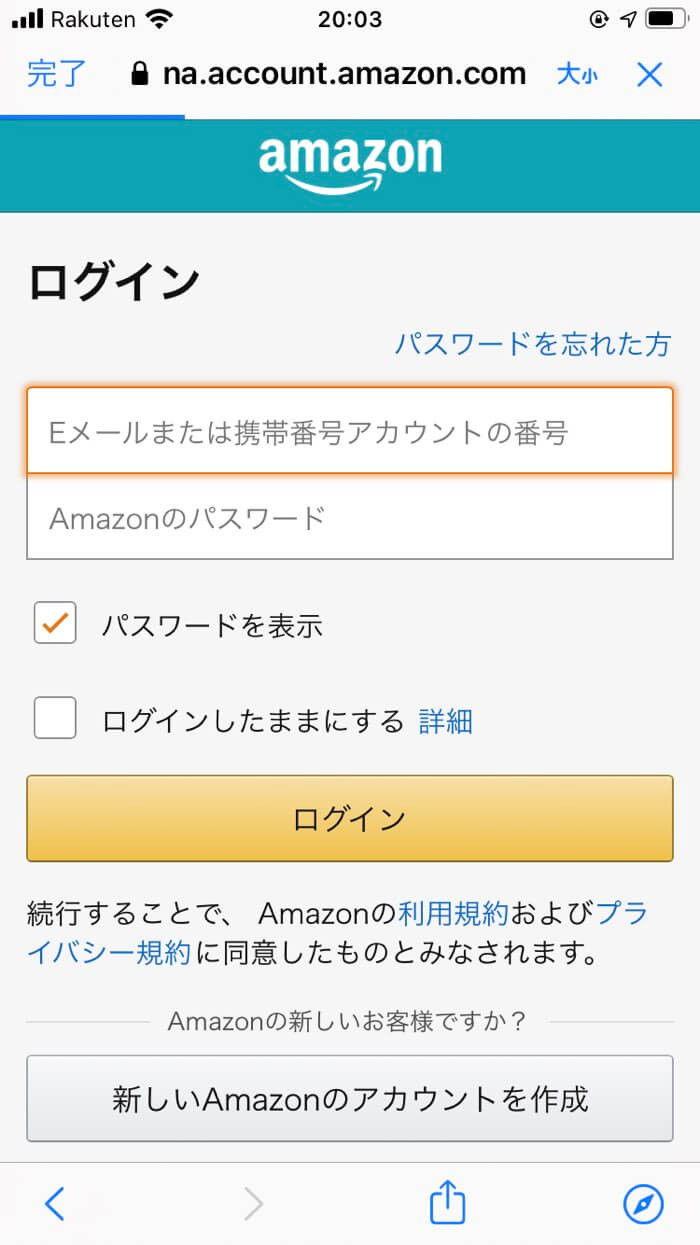Uncheck the パスワードを表示 checkbox
This screenshot has height=1245, width=700.
point(55,623)
